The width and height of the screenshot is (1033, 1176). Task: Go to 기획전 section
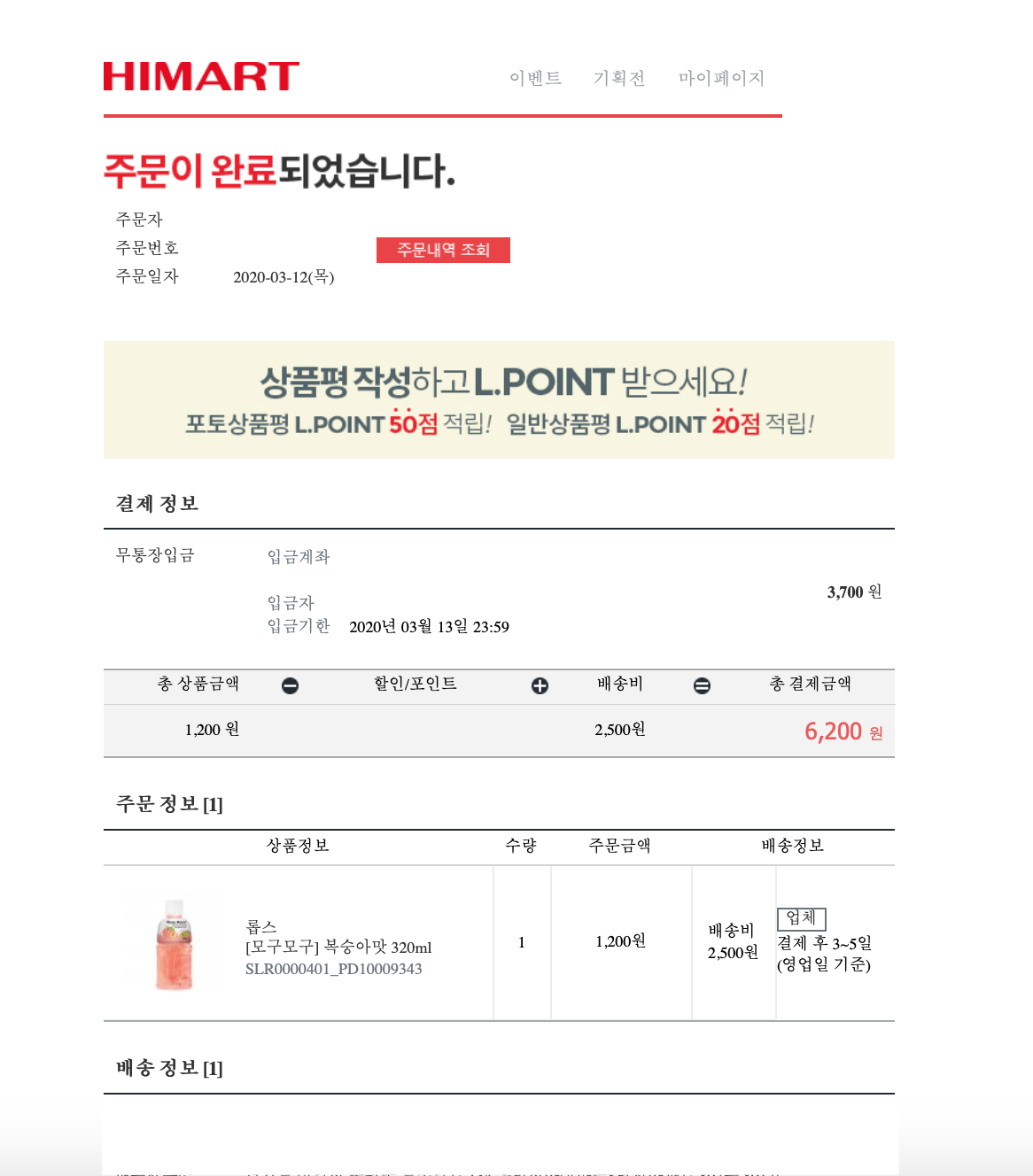click(618, 78)
